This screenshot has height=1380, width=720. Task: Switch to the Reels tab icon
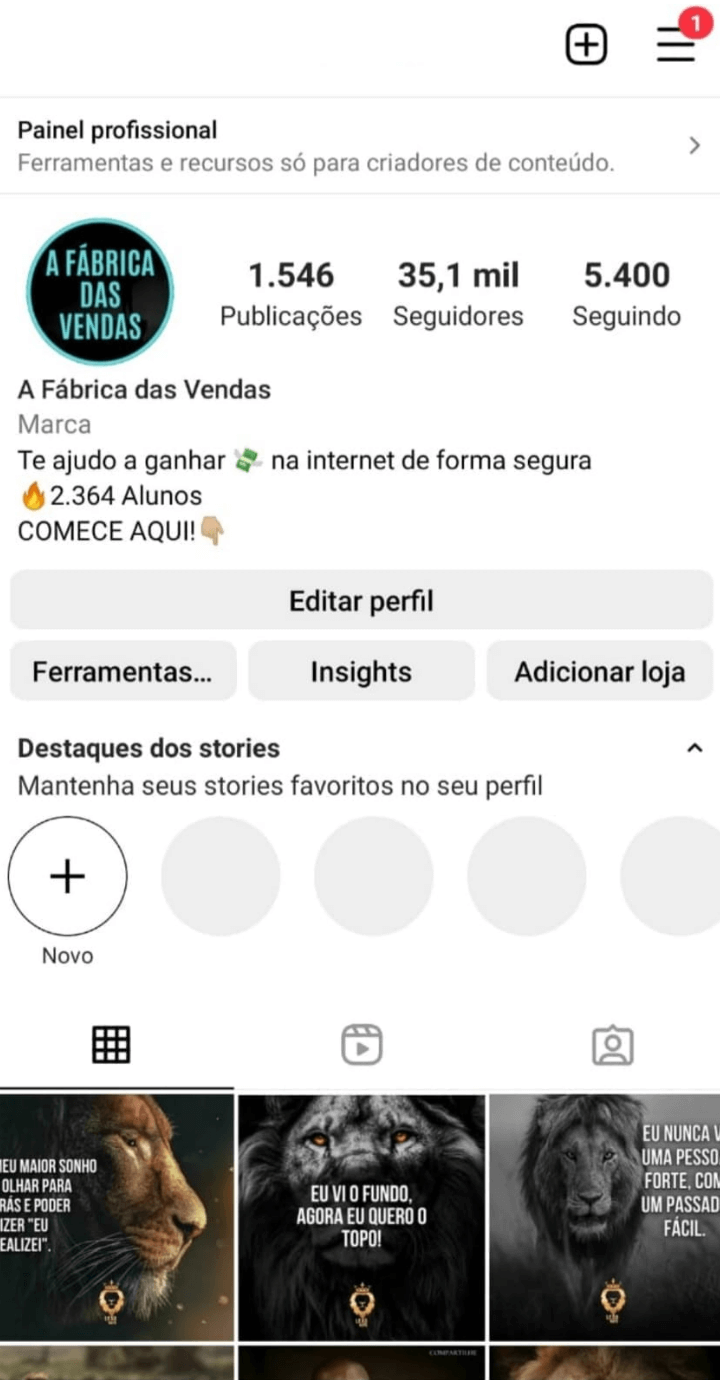[361, 1044]
